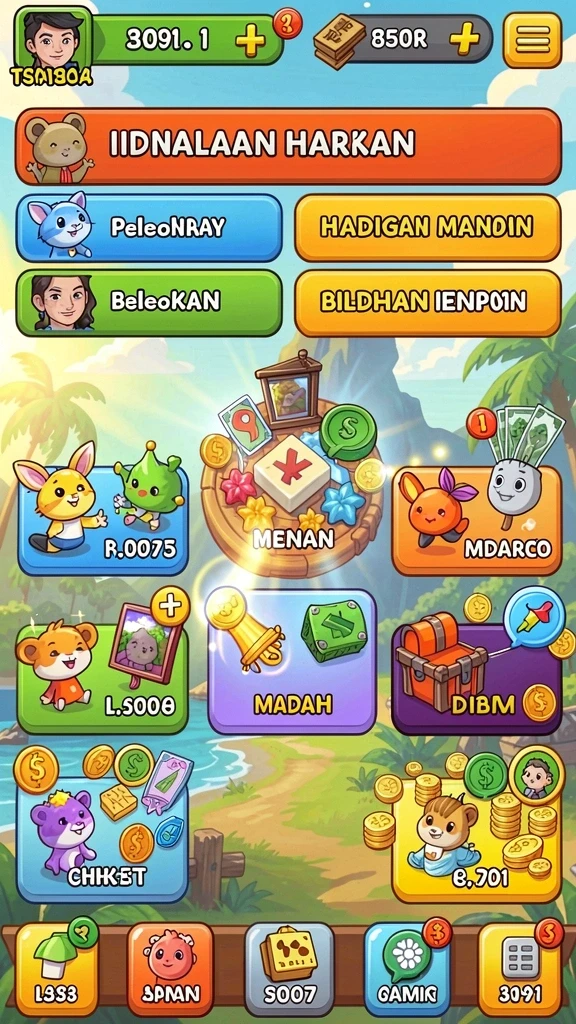Open the TSAIBOA player avatar
576x1024 pixels.
click(x=53, y=44)
